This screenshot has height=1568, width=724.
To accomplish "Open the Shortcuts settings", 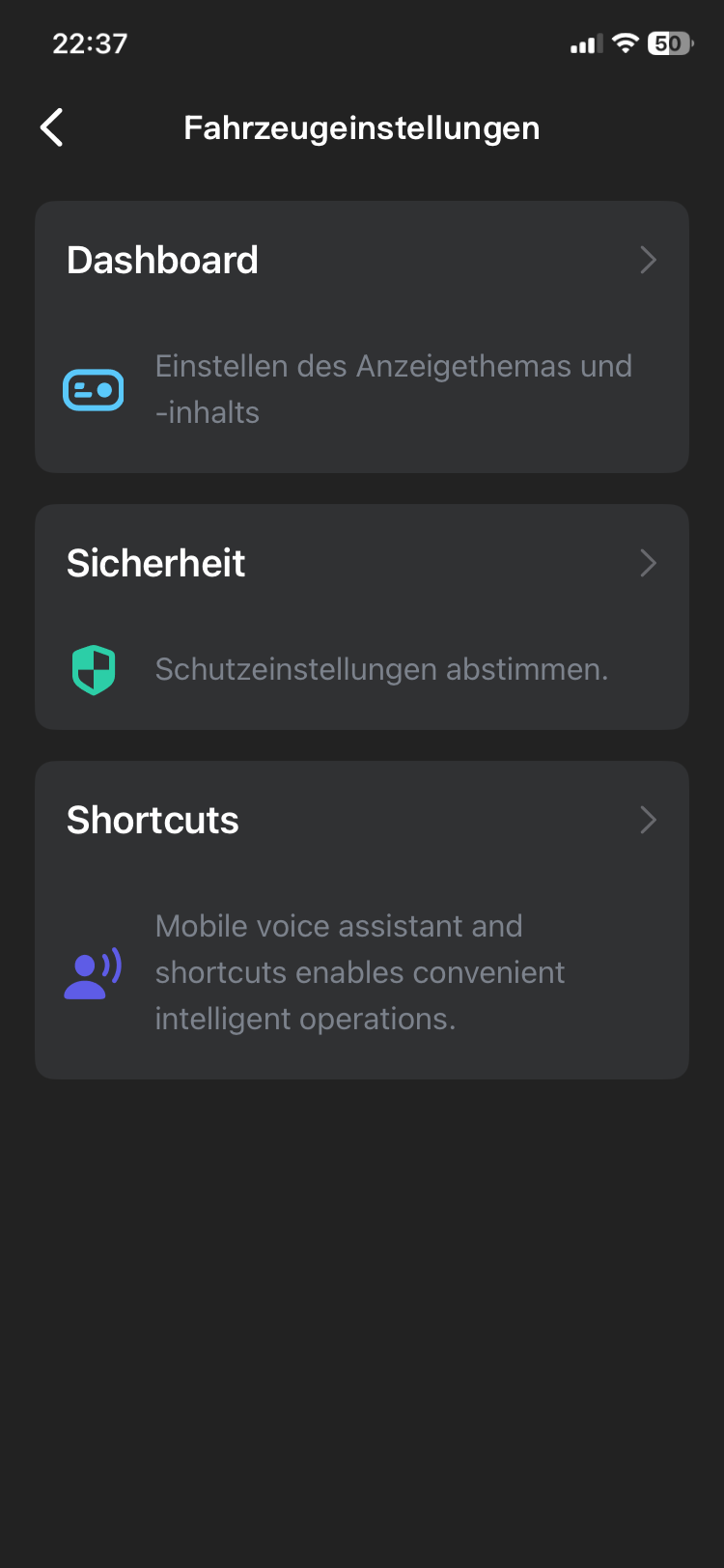I will [x=361, y=919].
